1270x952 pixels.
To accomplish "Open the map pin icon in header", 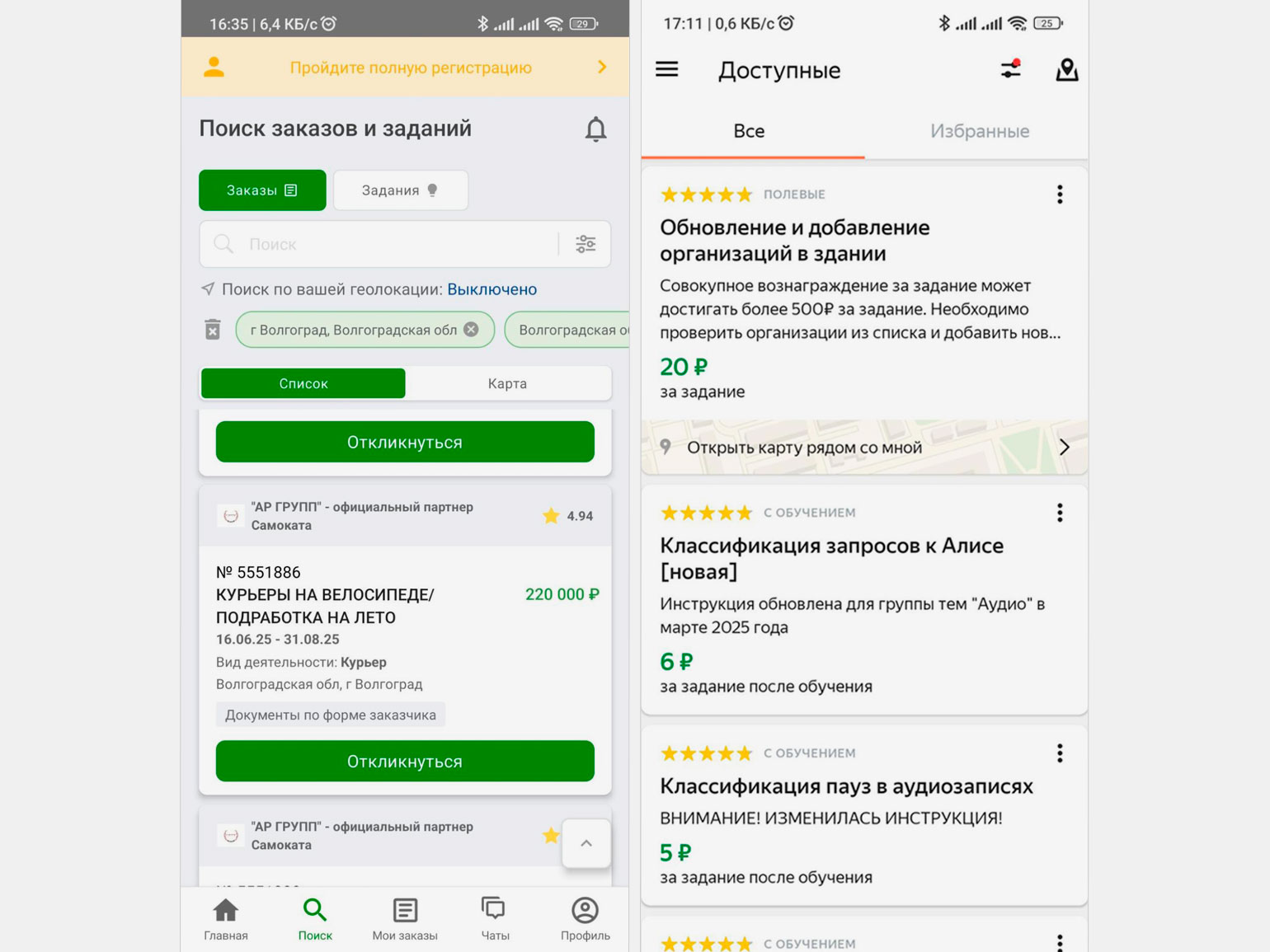I will click(x=1066, y=70).
